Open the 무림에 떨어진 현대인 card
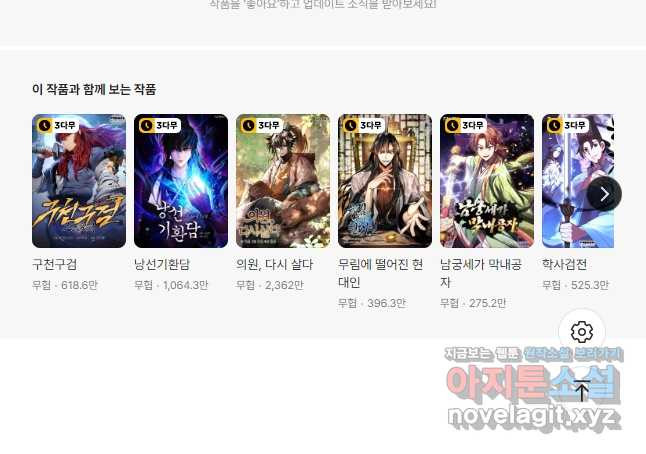646x454 pixels. point(385,181)
